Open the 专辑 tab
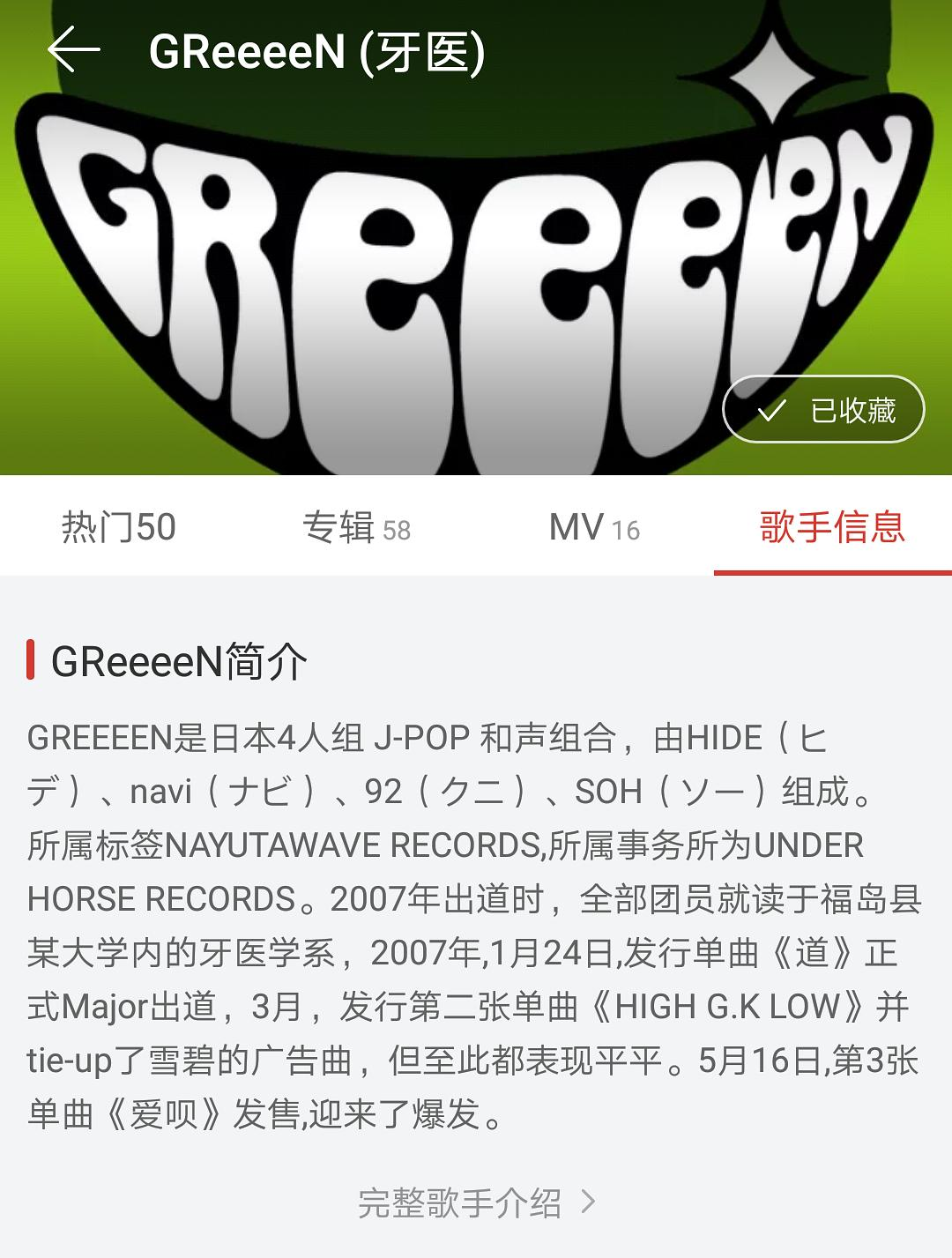The height and width of the screenshot is (1258, 952). coord(356,527)
